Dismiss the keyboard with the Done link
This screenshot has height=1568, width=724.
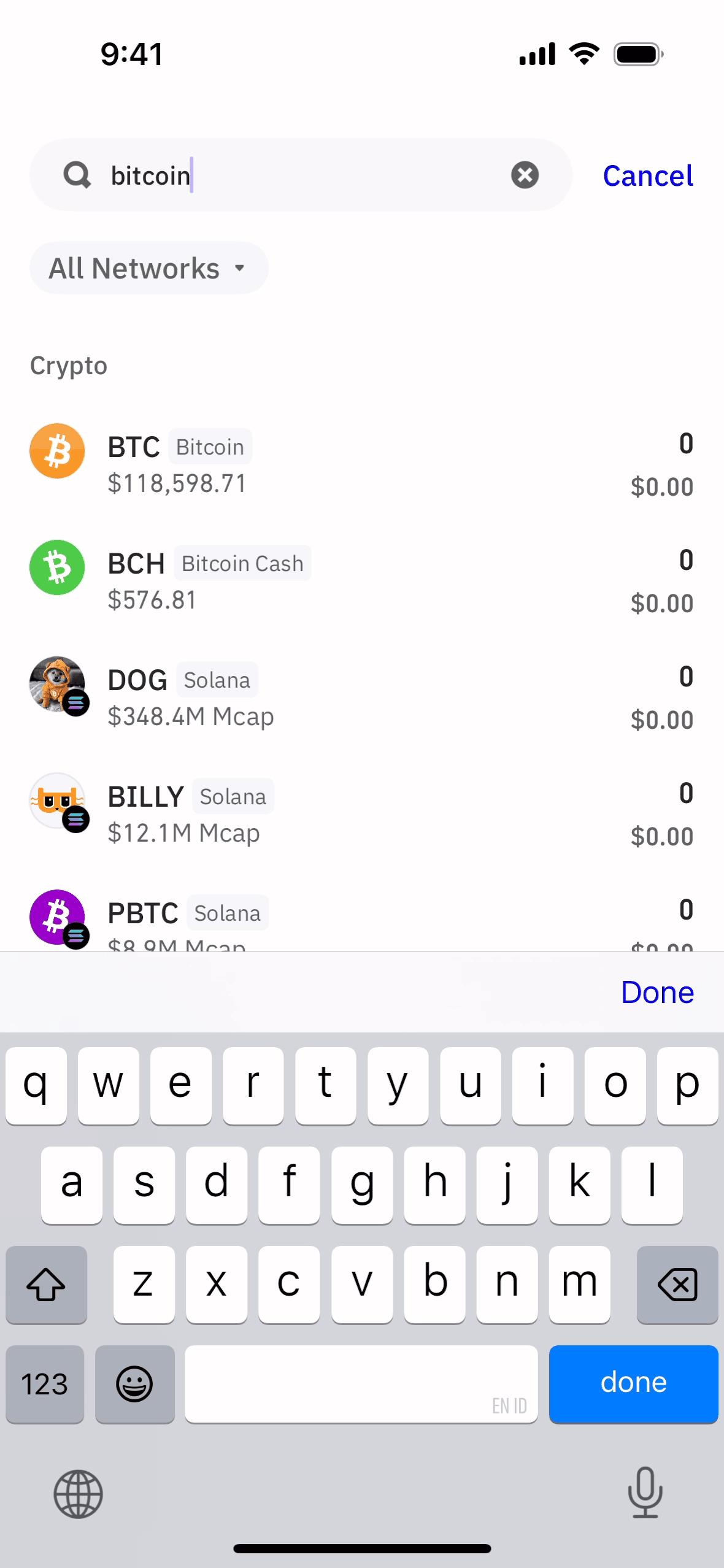657,992
